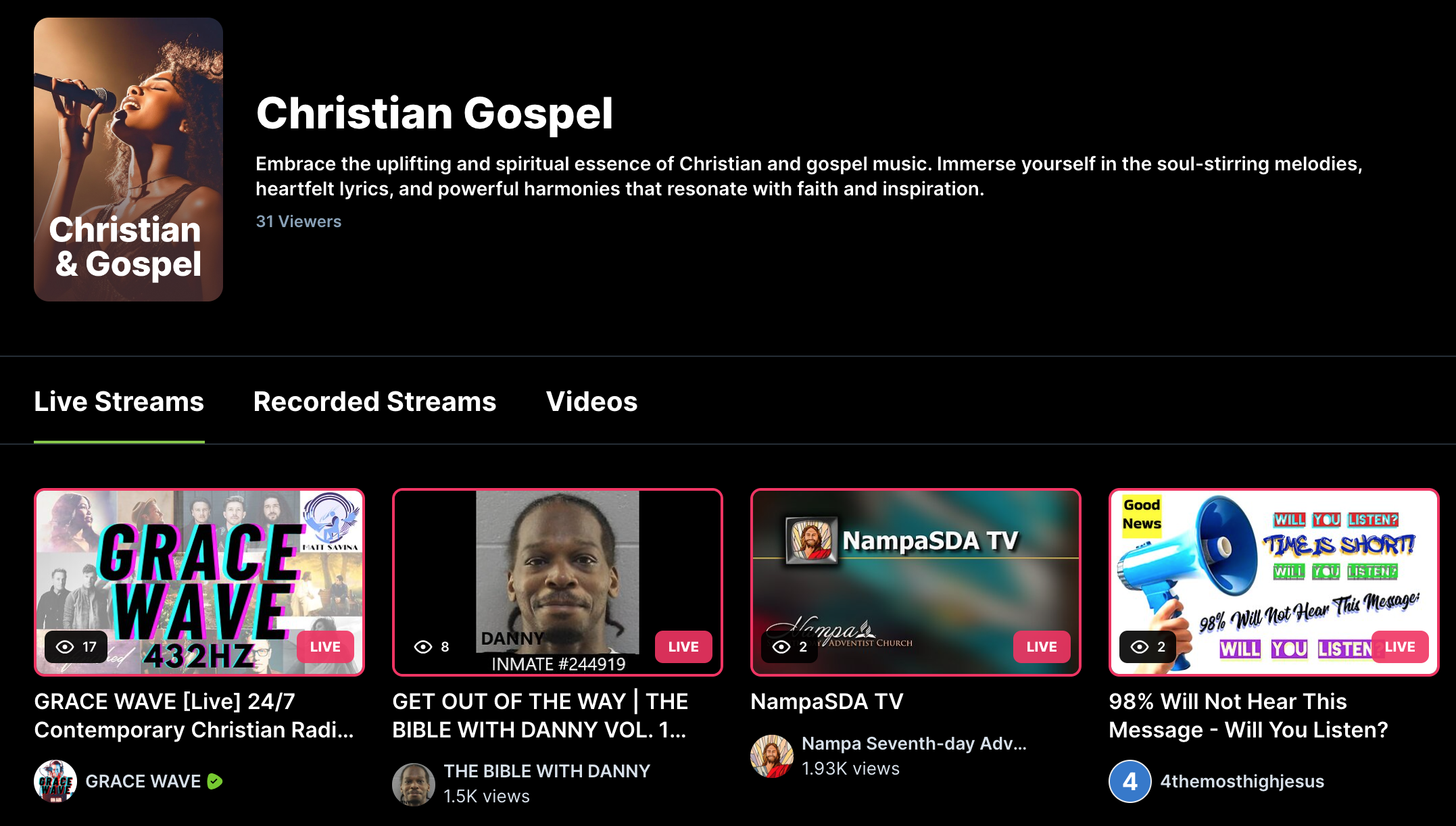Image resolution: width=1456 pixels, height=826 pixels.
Task: Tap the GRACE WAVE 24/7 stream title
Action: tap(193, 715)
